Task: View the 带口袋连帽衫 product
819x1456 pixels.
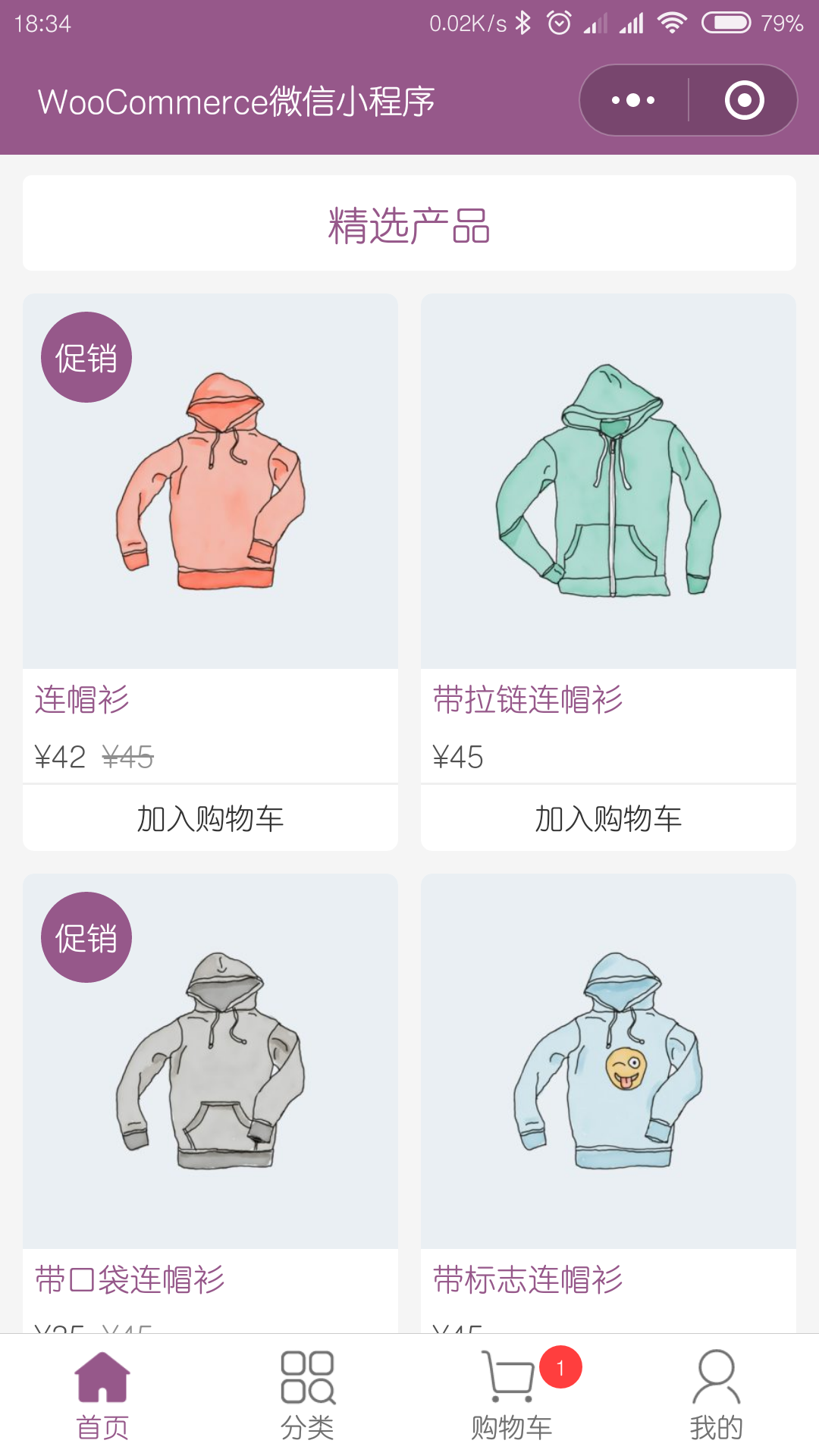Action: (210, 1103)
